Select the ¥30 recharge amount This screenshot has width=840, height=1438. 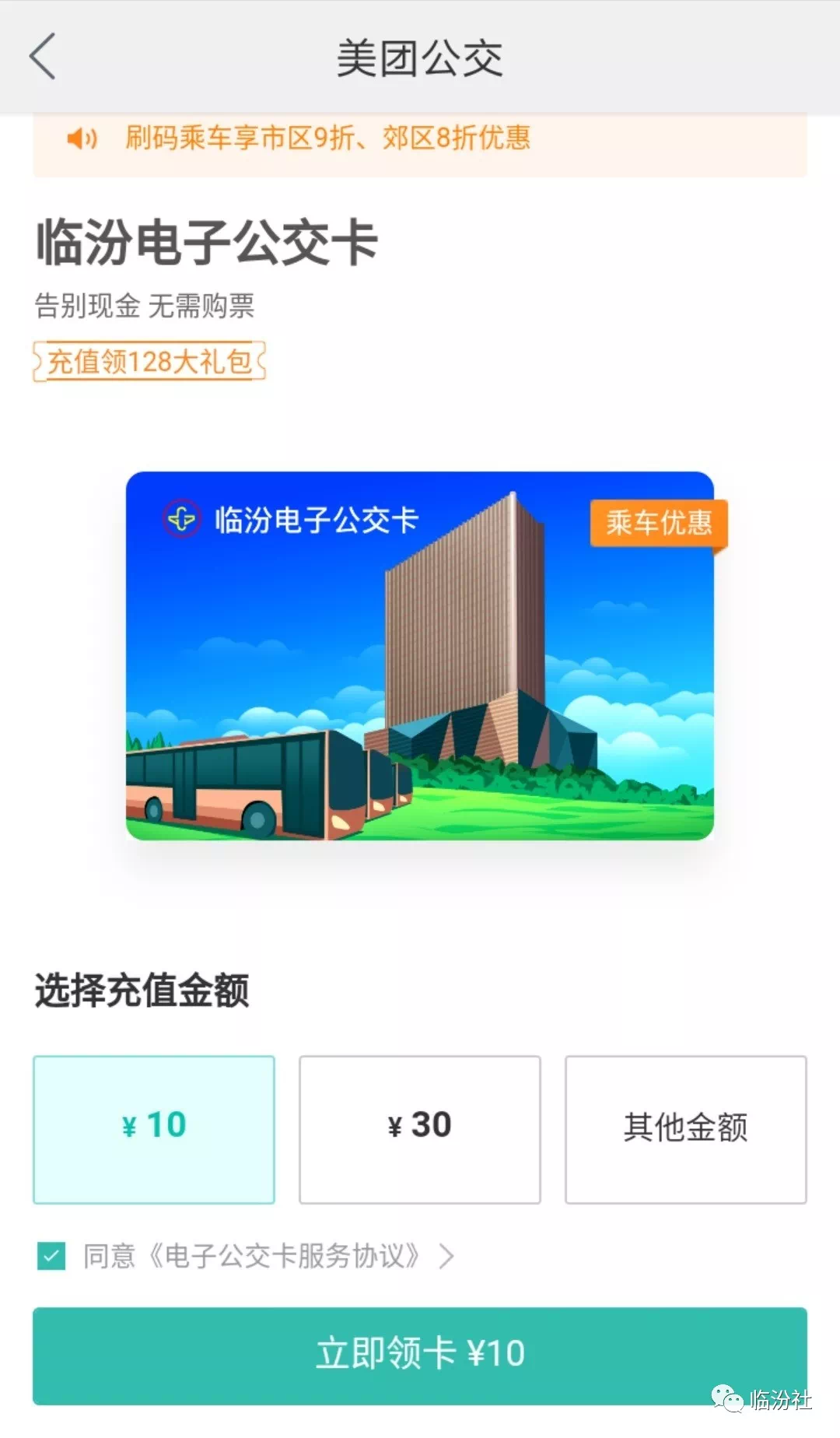pos(420,1129)
